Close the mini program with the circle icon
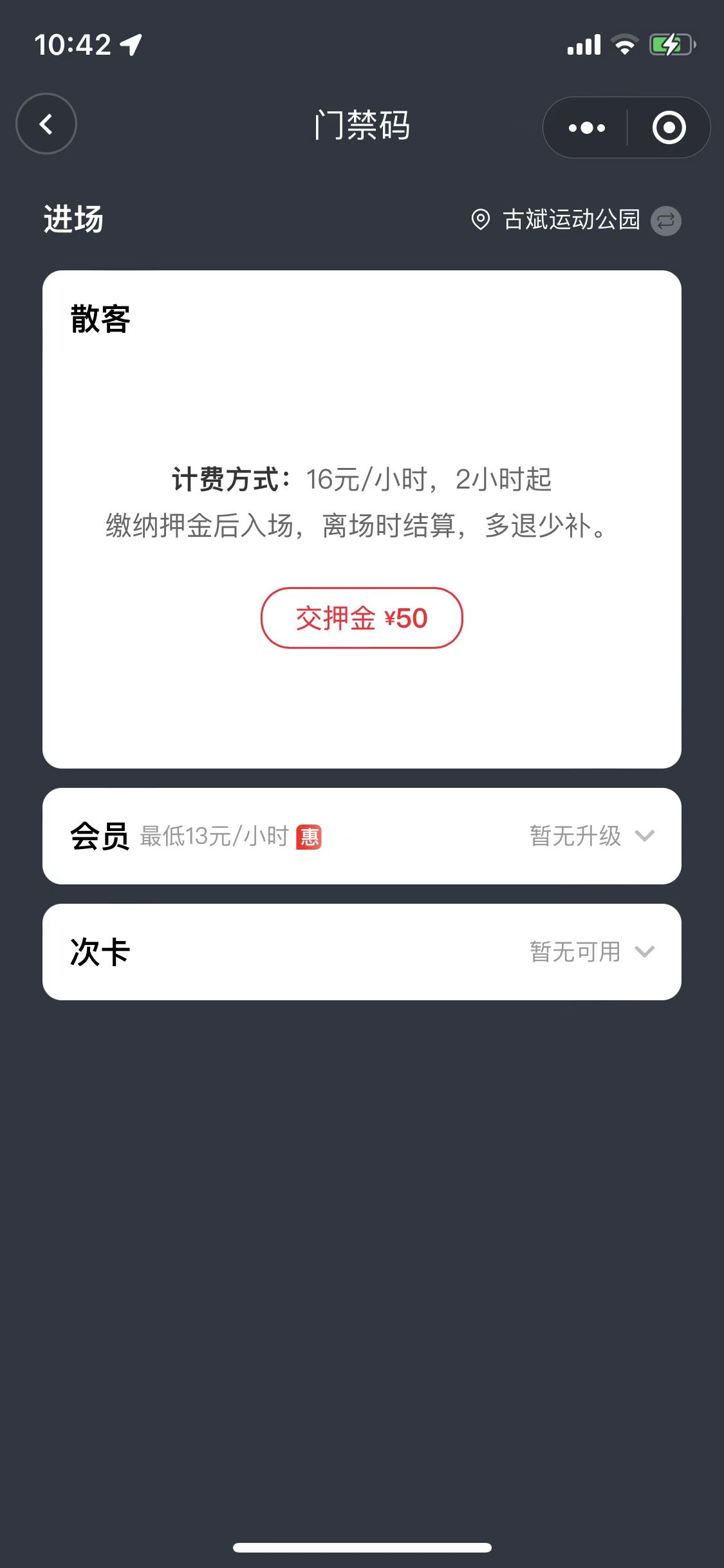 pos(669,127)
